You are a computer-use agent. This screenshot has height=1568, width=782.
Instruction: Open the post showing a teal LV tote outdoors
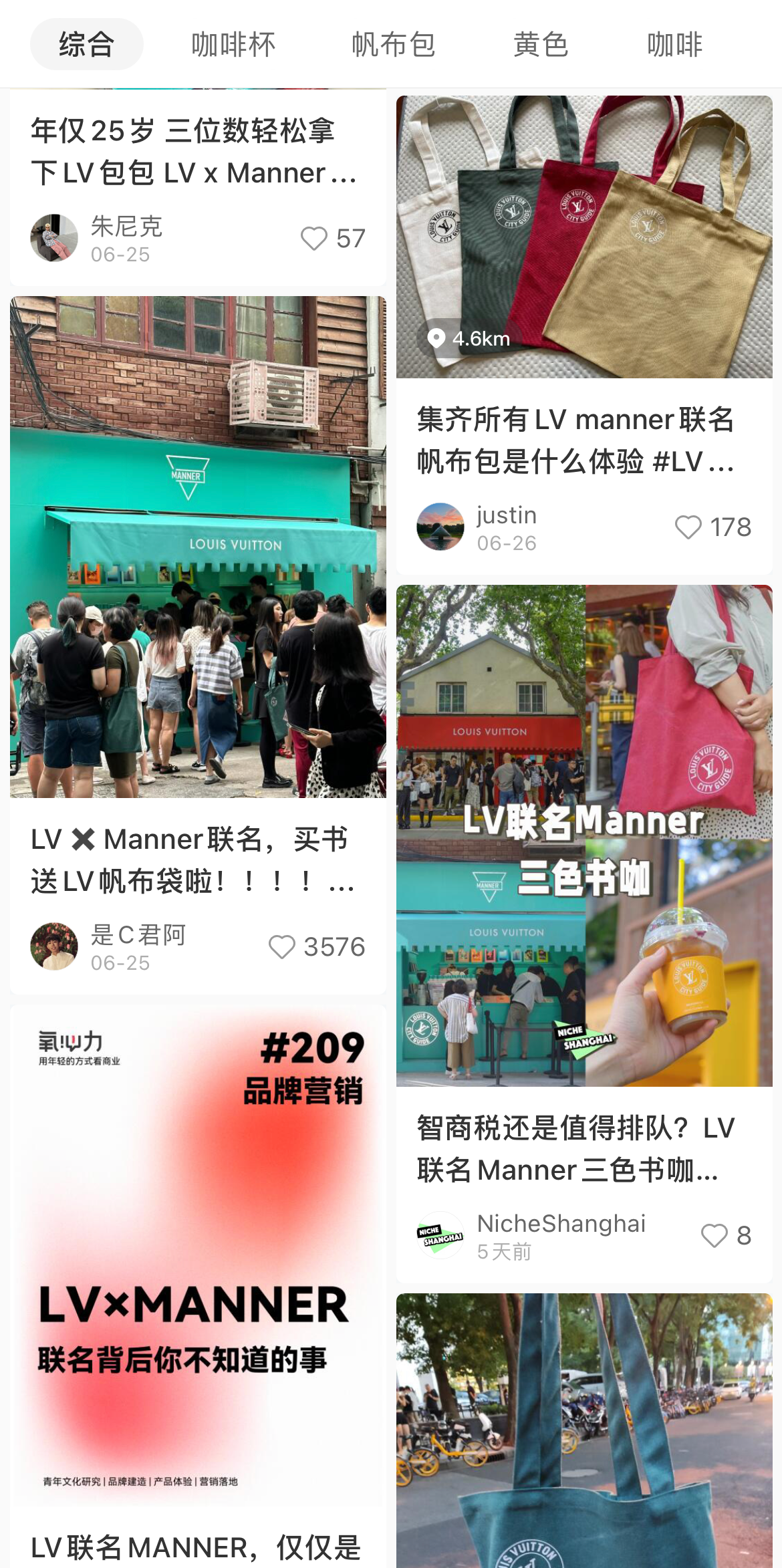click(584, 1430)
